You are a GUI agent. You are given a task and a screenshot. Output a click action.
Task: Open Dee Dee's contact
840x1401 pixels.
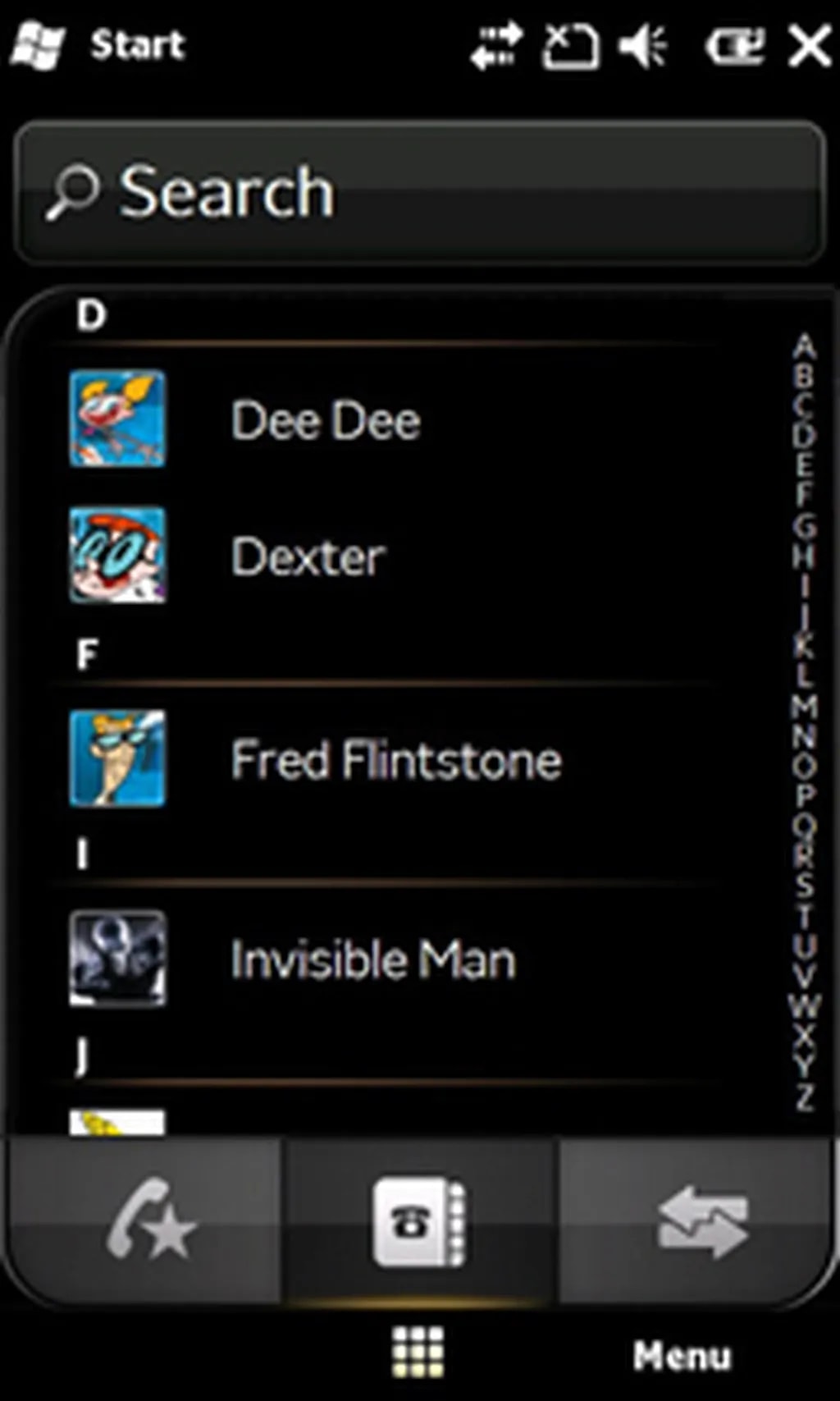[x=326, y=420]
